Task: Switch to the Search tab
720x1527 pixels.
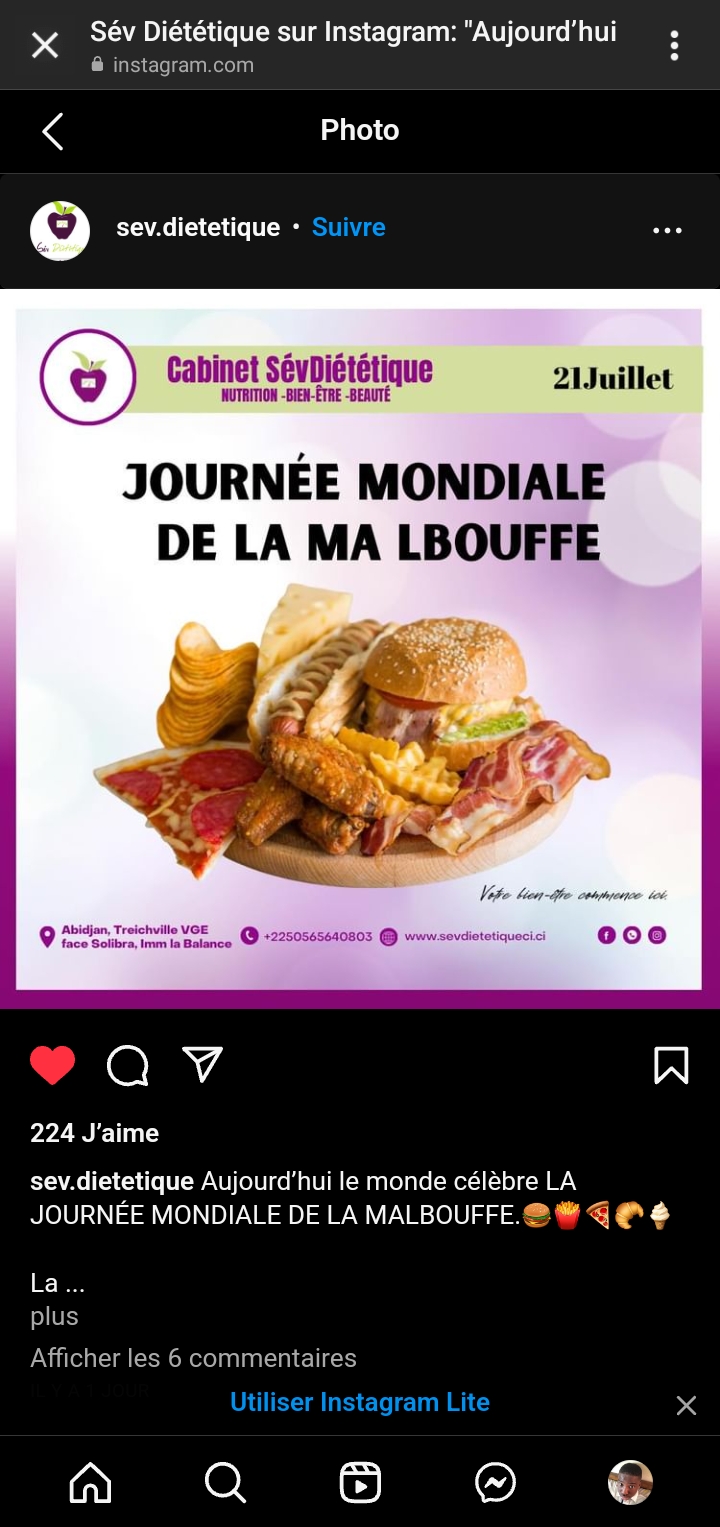Action: coord(225,1482)
